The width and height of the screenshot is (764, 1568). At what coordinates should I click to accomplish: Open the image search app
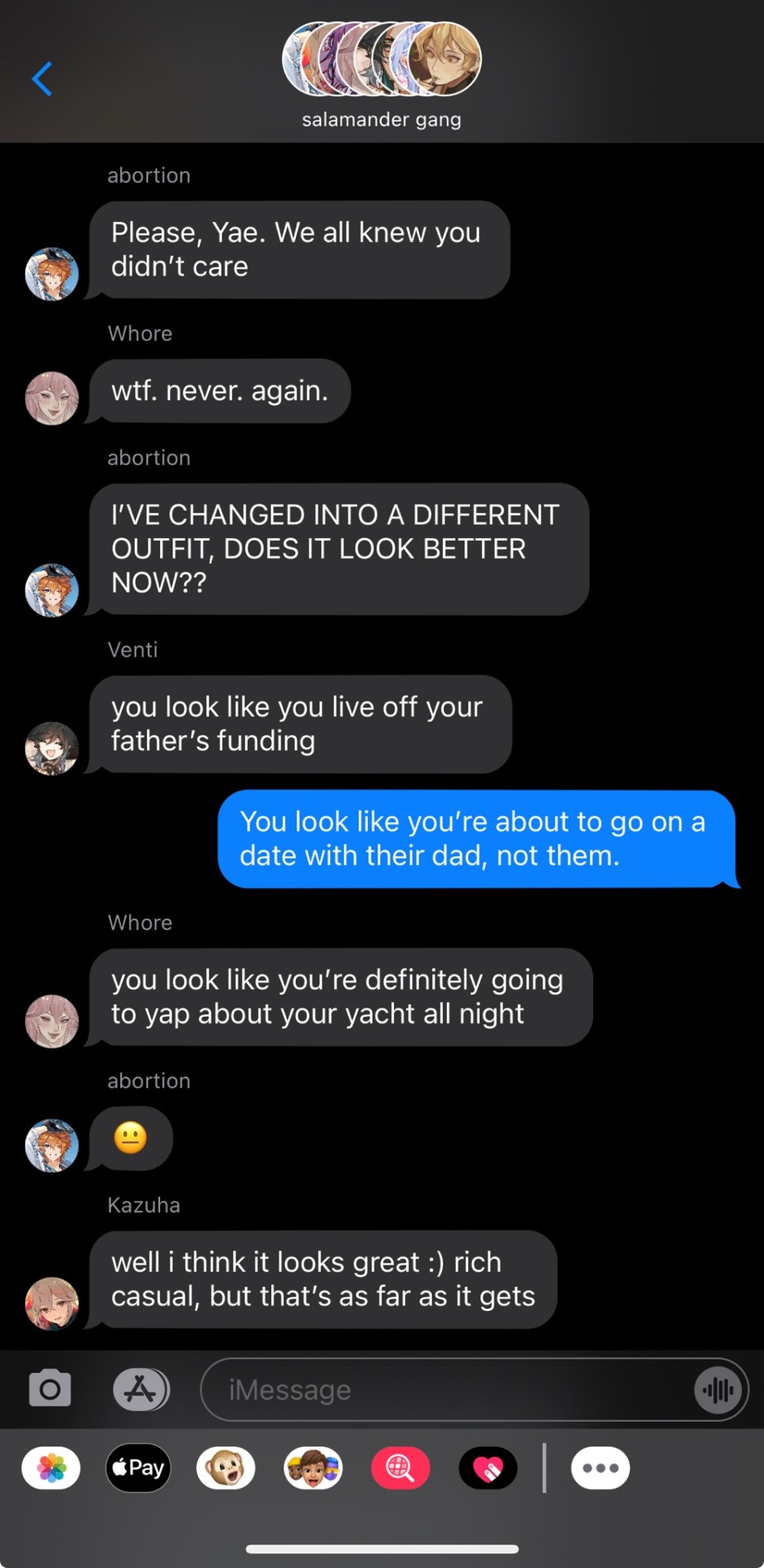[x=400, y=1468]
